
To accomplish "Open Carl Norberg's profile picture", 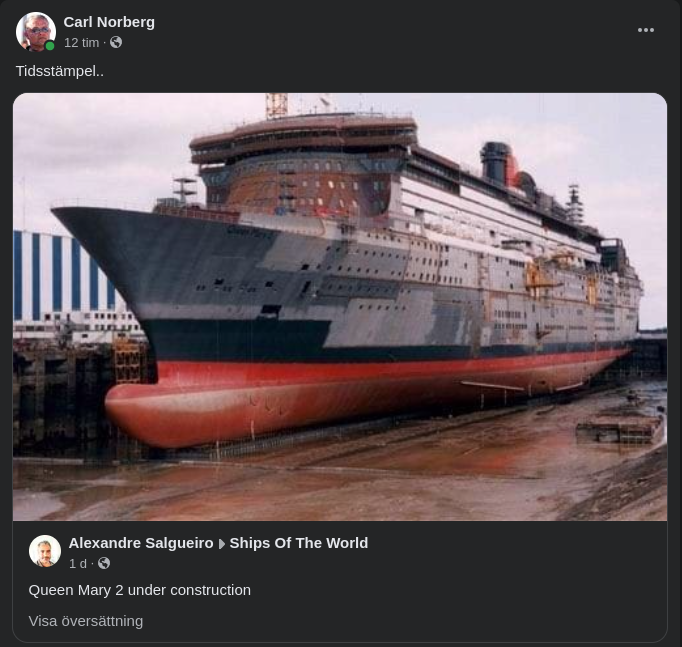I will click(35, 32).
